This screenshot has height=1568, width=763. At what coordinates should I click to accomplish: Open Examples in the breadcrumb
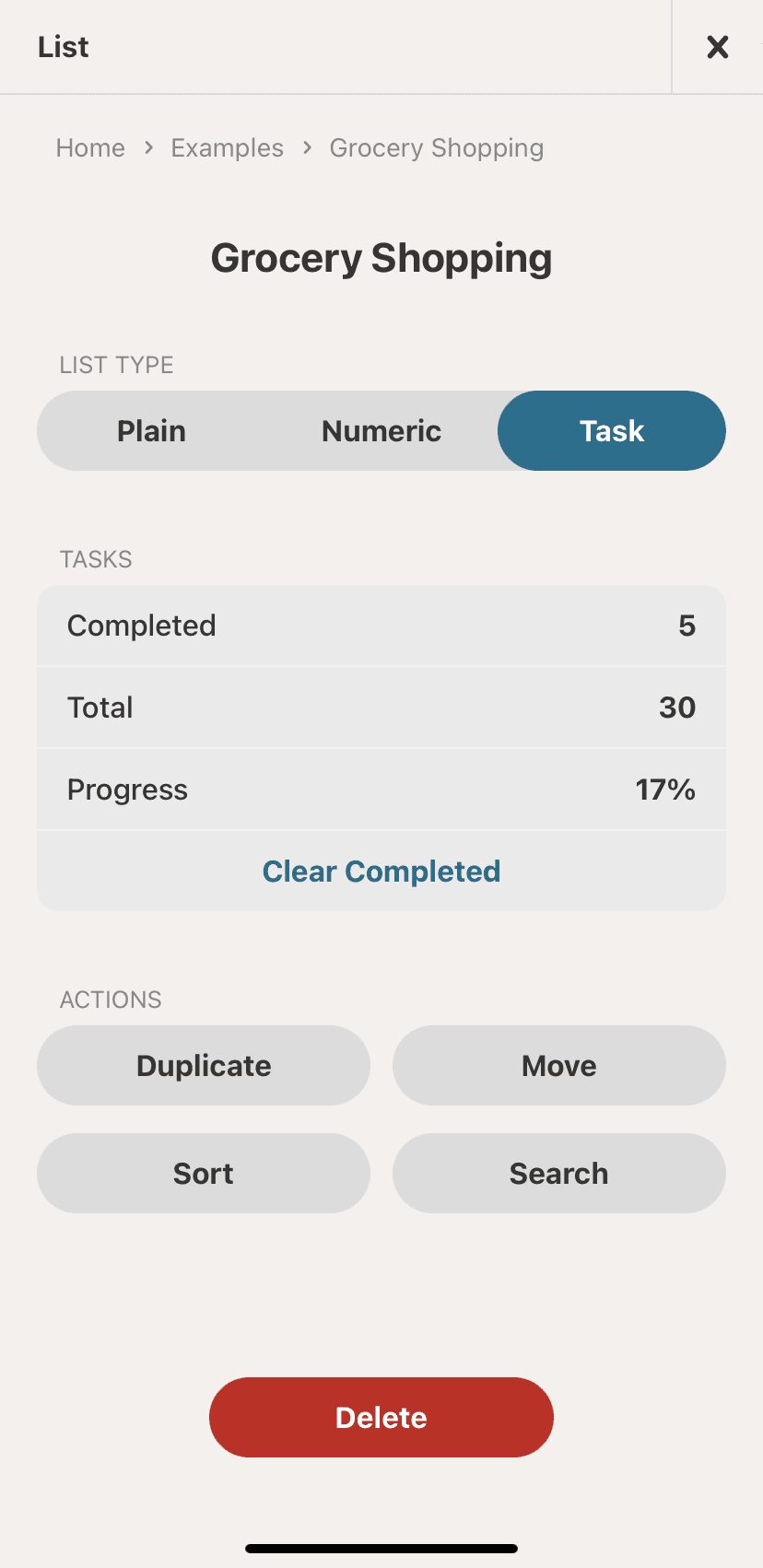(227, 148)
